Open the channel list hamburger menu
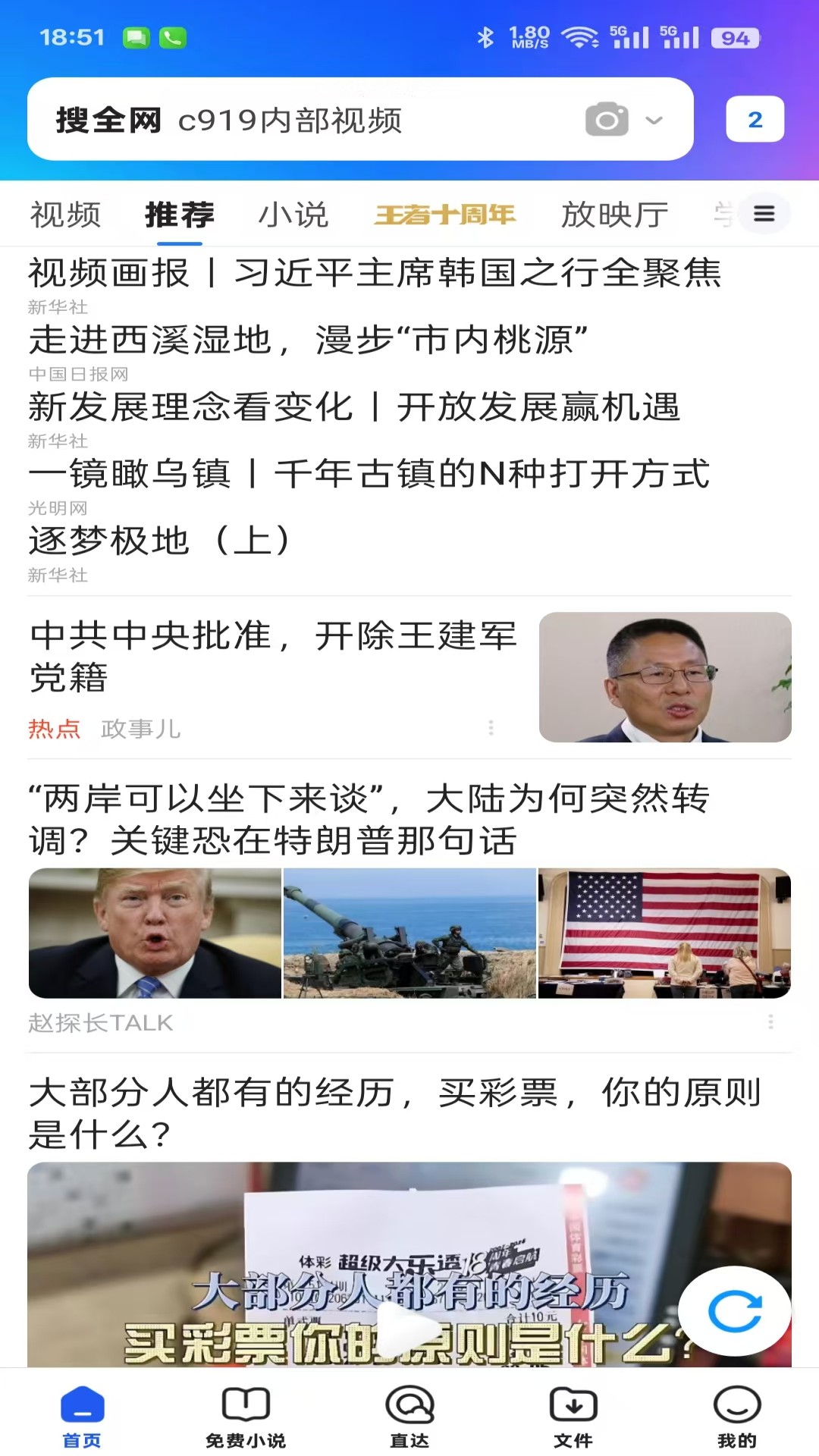The height and width of the screenshot is (1456, 819). click(x=764, y=214)
